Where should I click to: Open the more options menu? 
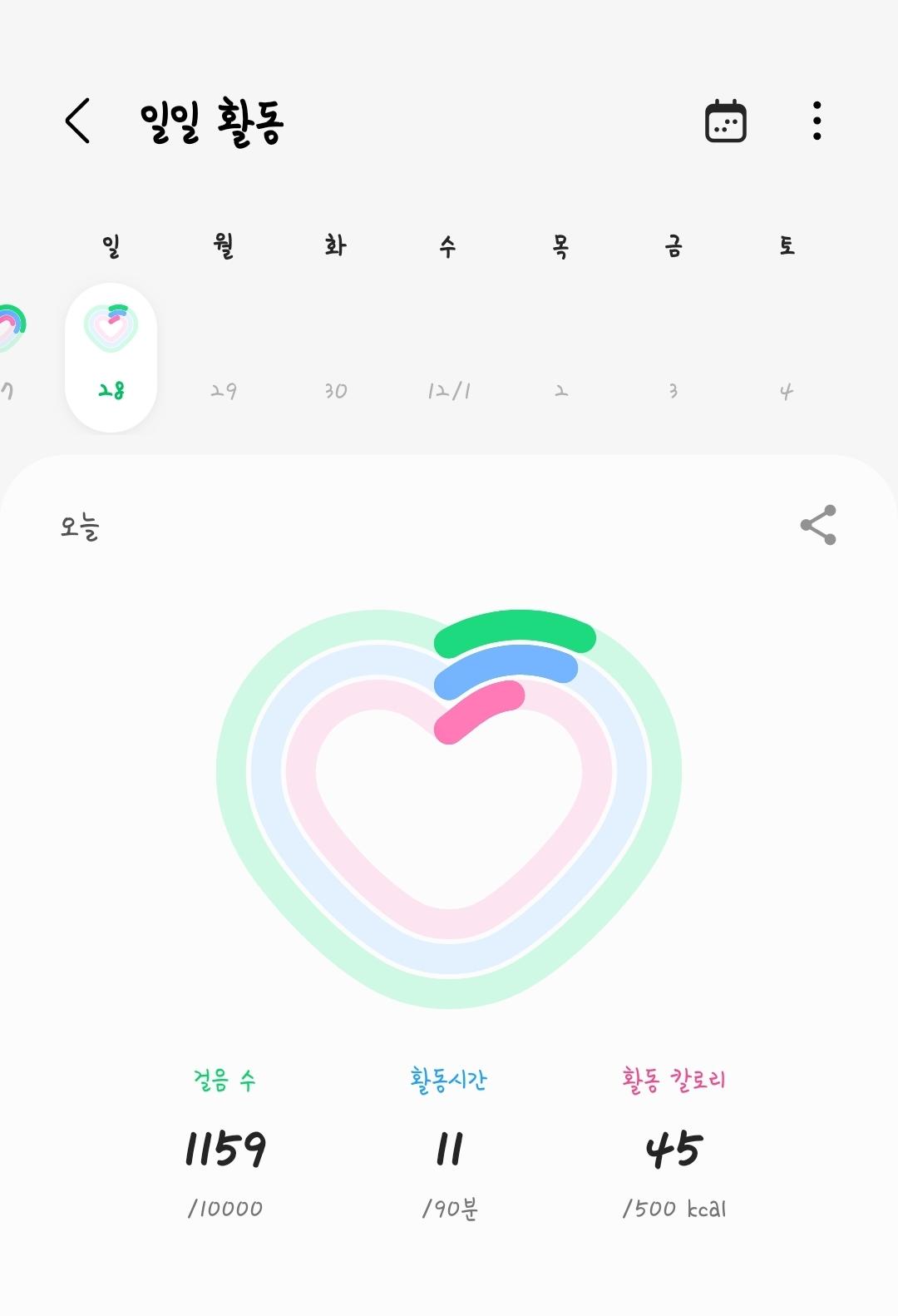coord(817,121)
